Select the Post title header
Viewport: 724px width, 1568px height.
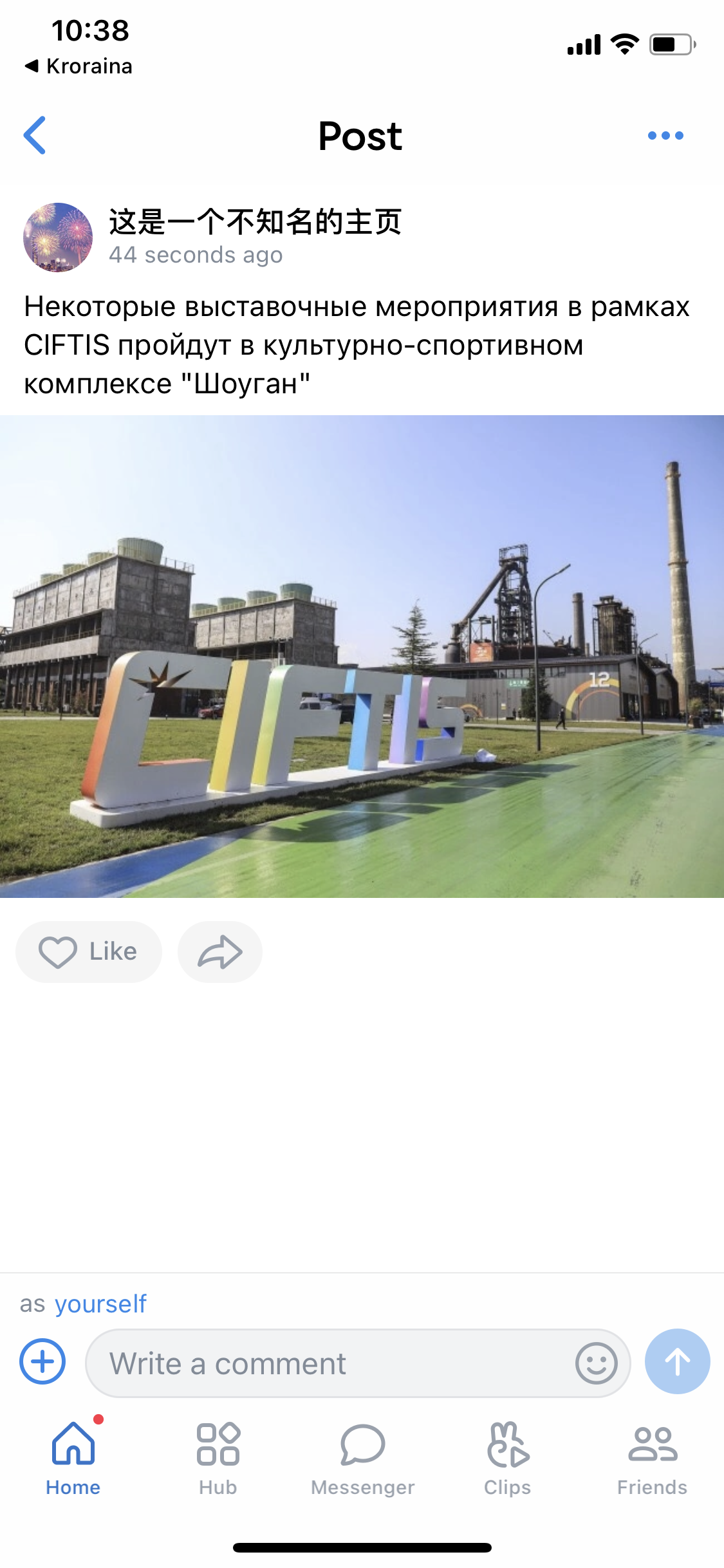(x=360, y=135)
